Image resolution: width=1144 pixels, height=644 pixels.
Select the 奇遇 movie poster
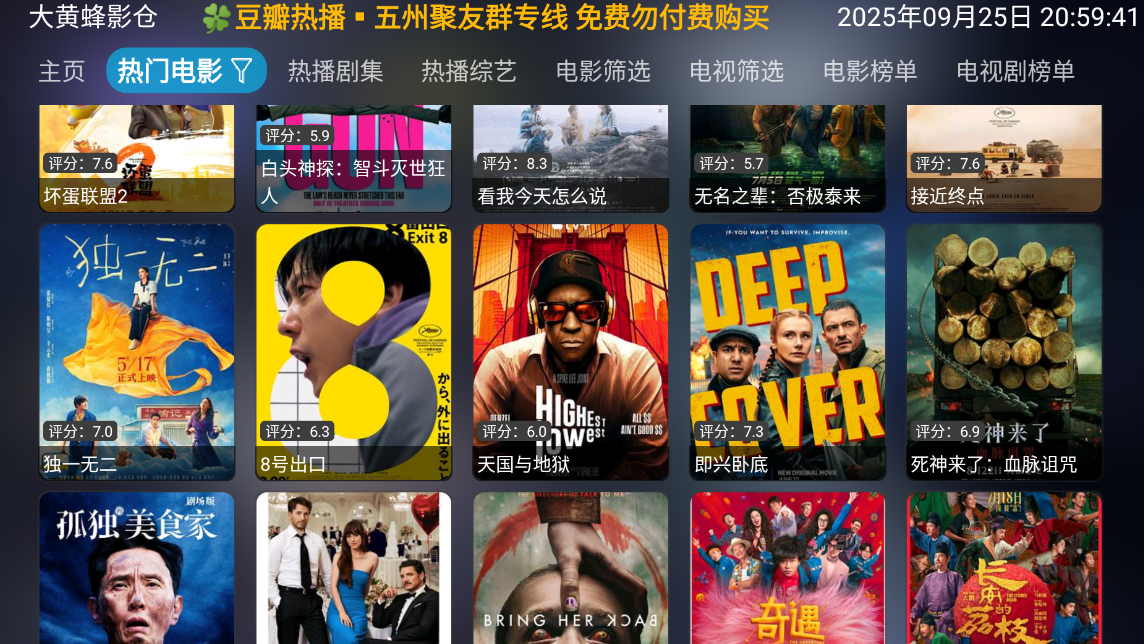[x=788, y=570]
